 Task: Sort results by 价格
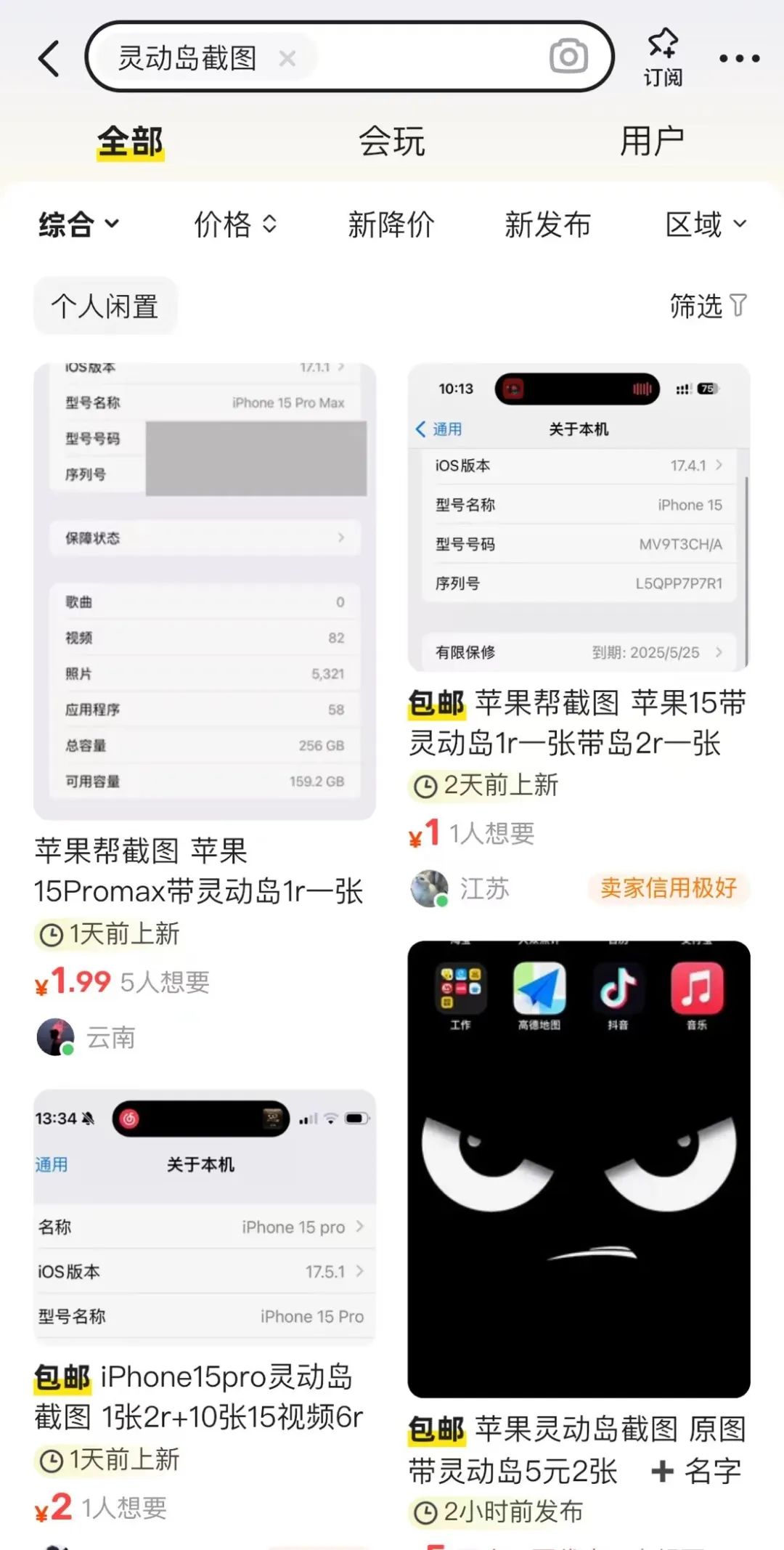235,224
